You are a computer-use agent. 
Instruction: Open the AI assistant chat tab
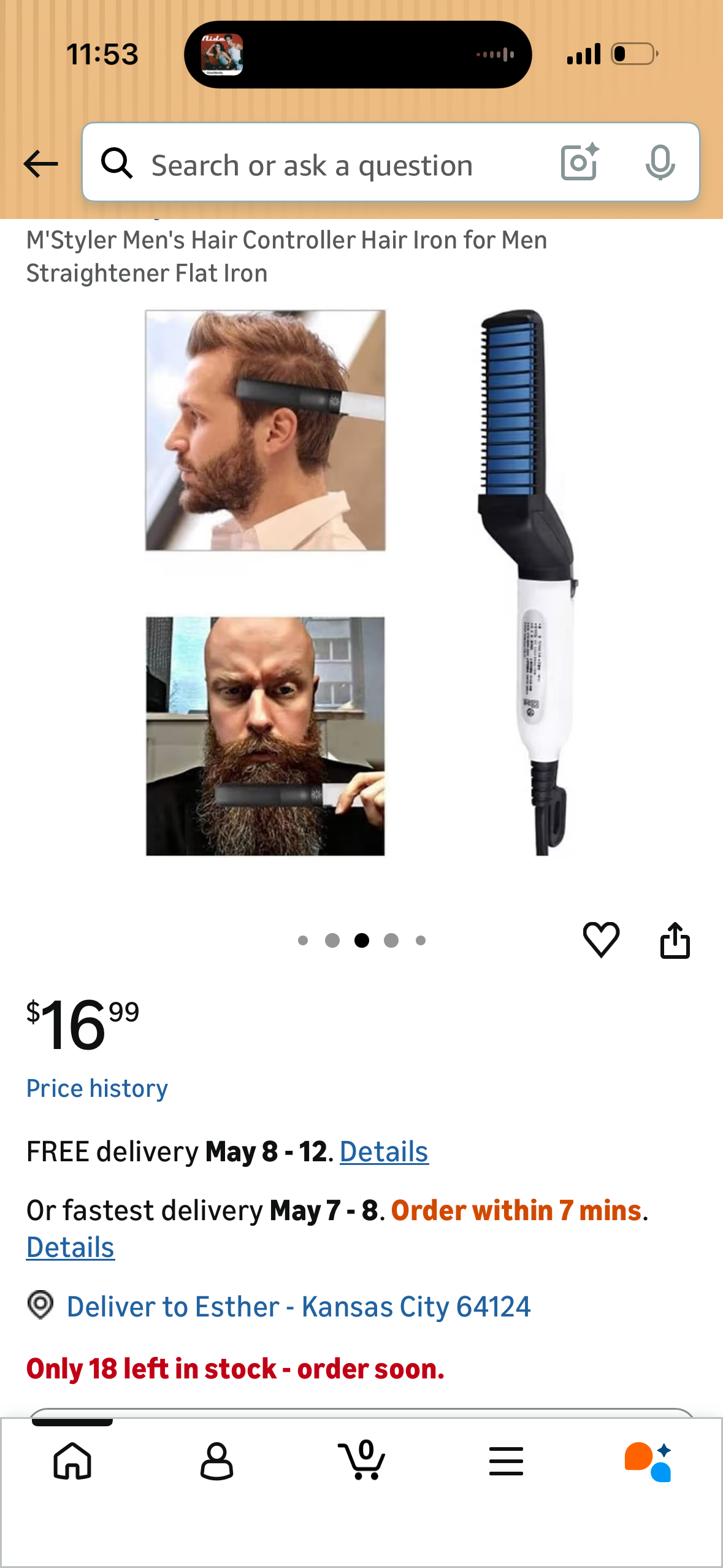pyautogui.click(x=649, y=1461)
